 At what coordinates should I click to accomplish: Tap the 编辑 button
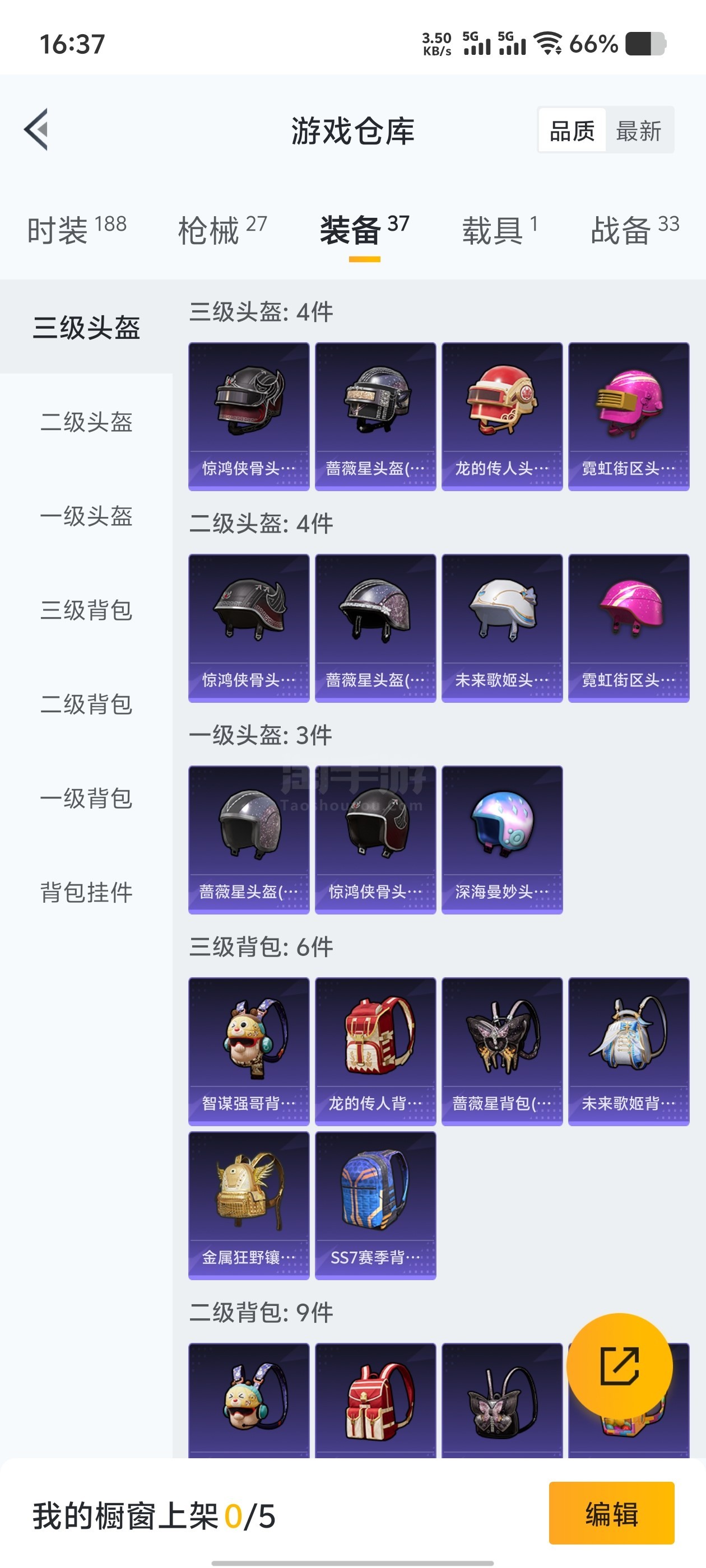point(611,1513)
